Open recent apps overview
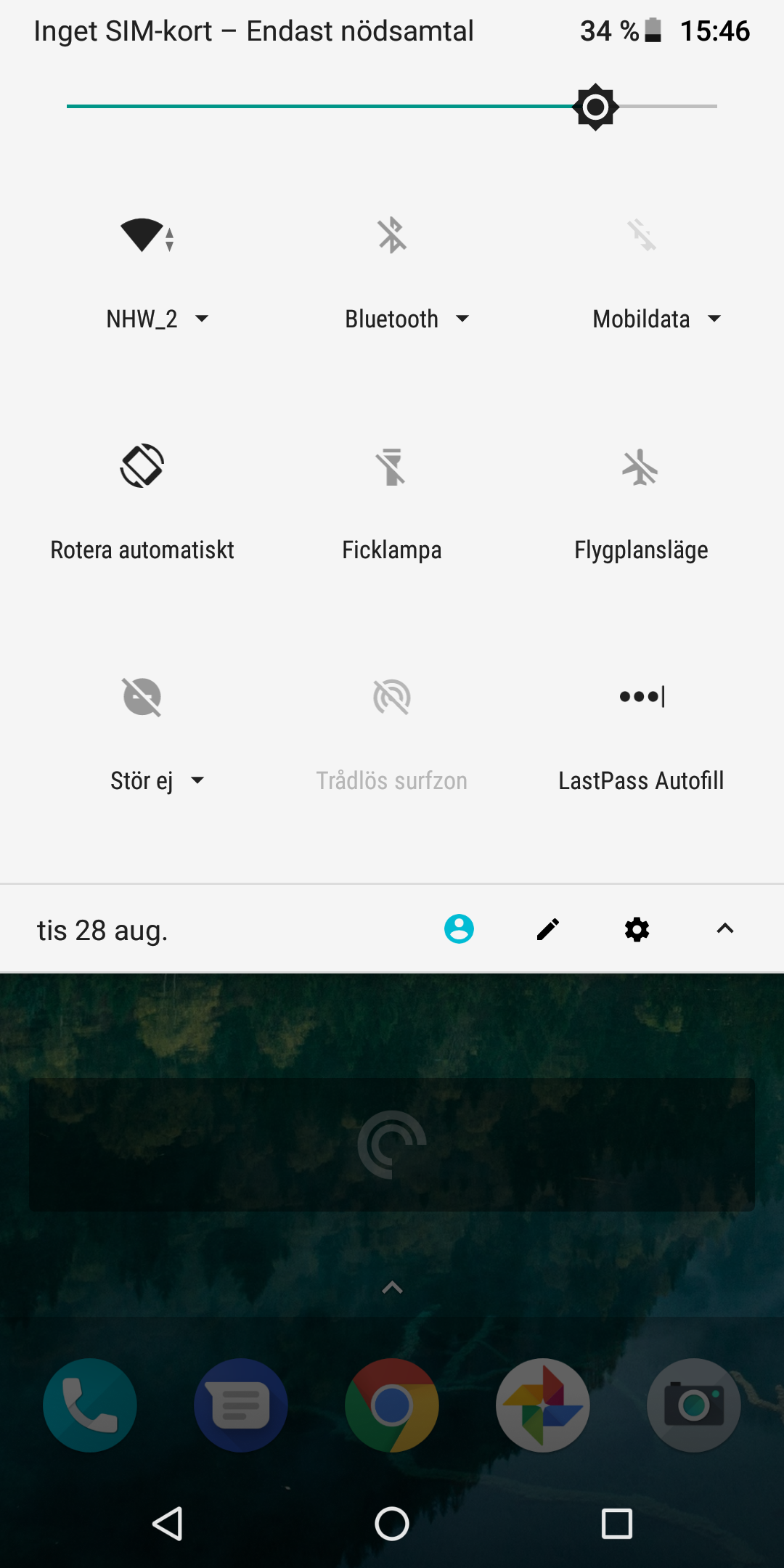This screenshot has height=1568, width=784. [x=617, y=1523]
